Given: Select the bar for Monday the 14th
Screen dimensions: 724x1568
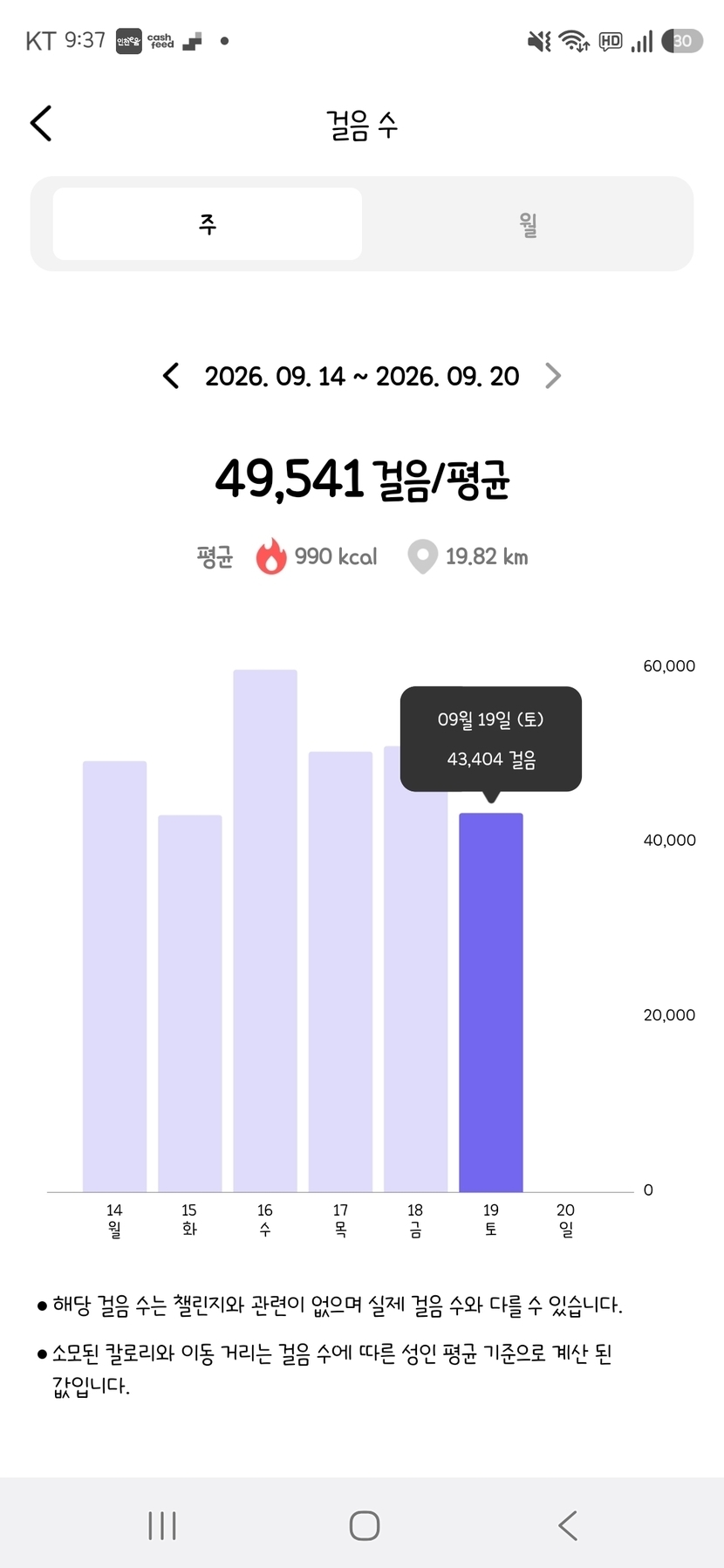Looking at the screenshot, I should (x=114, y=976).
